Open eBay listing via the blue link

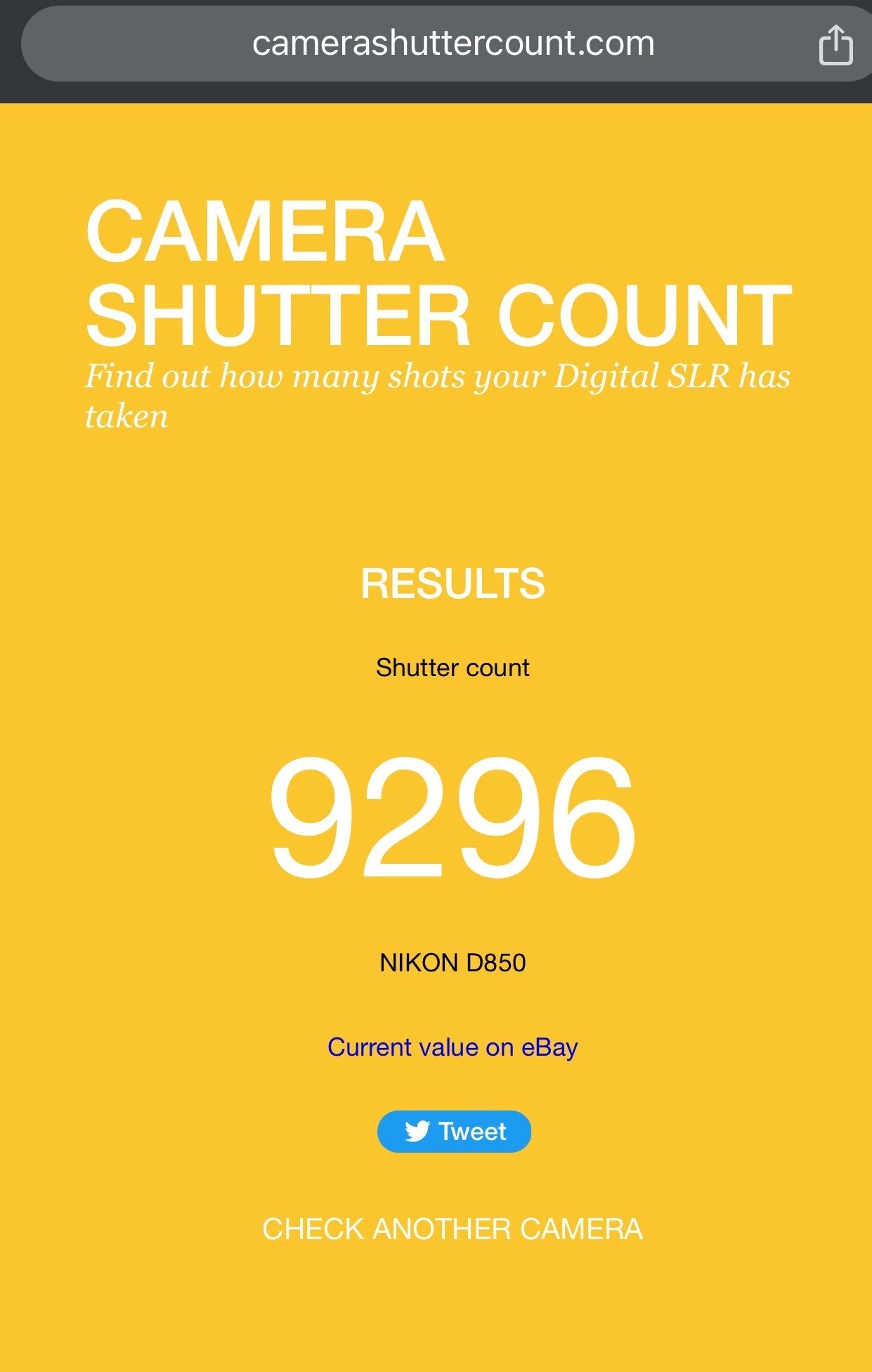click(453, 1047)
